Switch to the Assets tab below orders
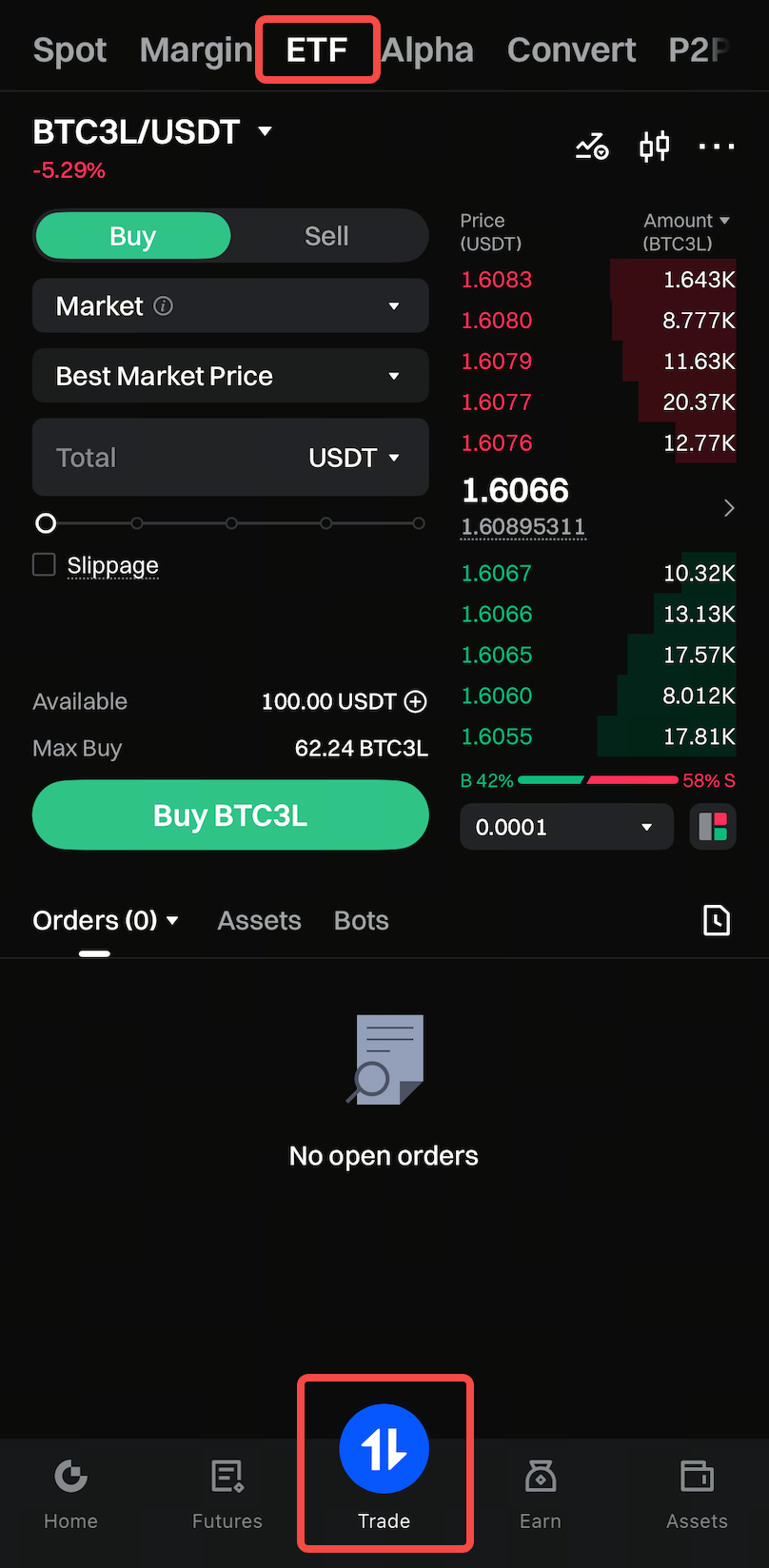The image size is (769, 1568). (x=259, y=920)
